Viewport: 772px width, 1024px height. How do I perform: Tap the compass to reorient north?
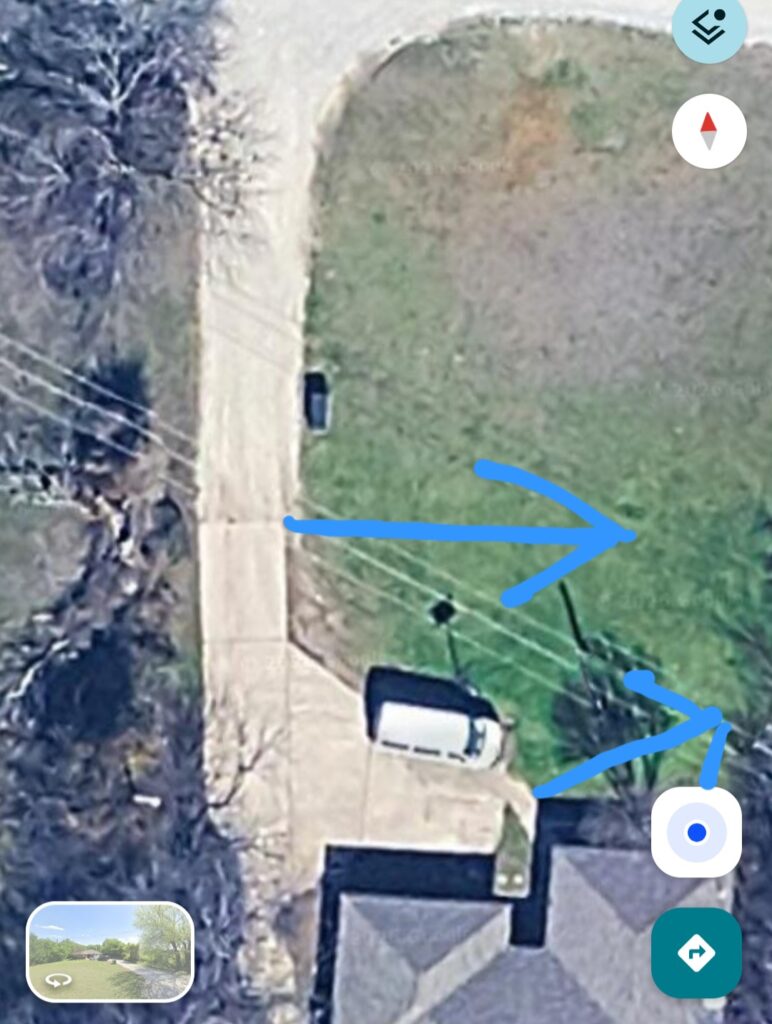click(x=709, y=131)
